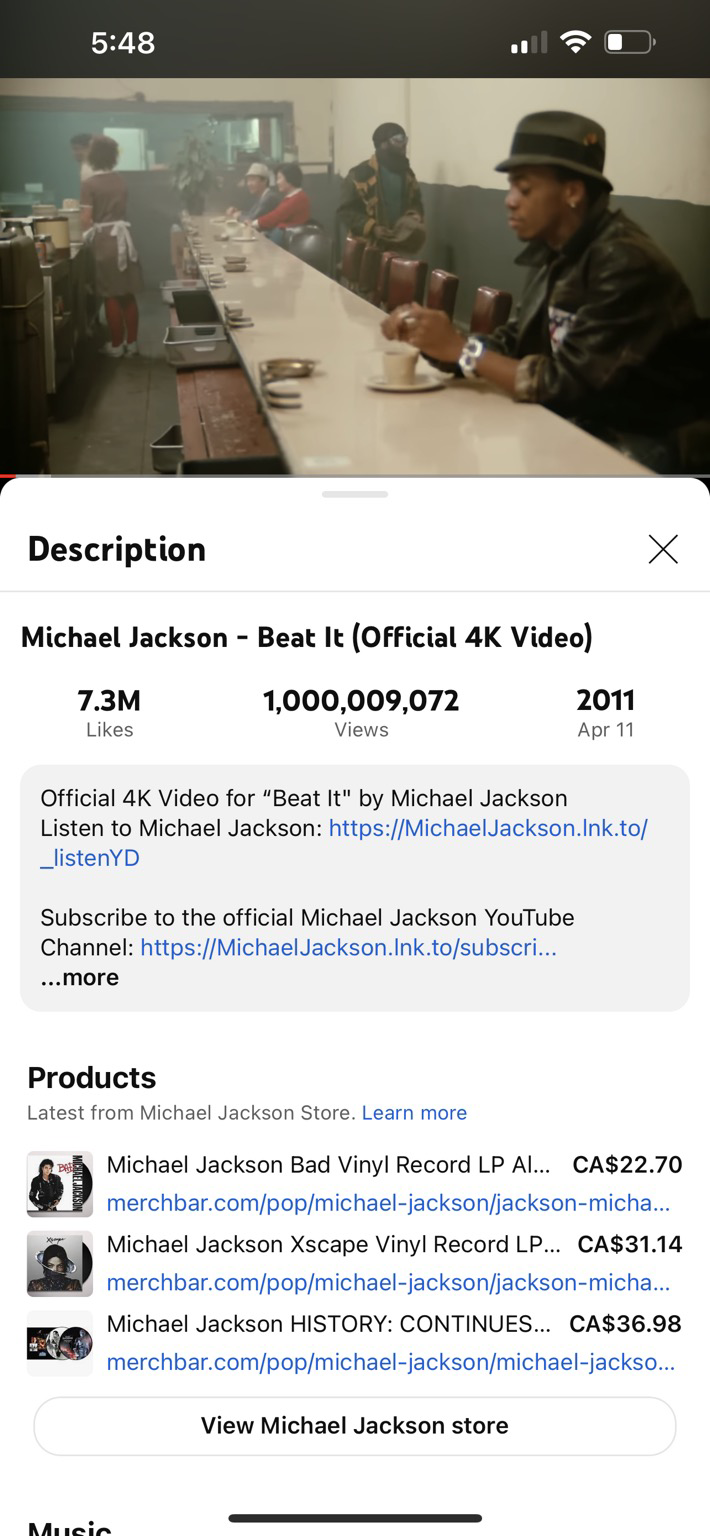Screen dimensions: 710x1536
Task: View Michael Jackson store
Action: [355, 1425]
